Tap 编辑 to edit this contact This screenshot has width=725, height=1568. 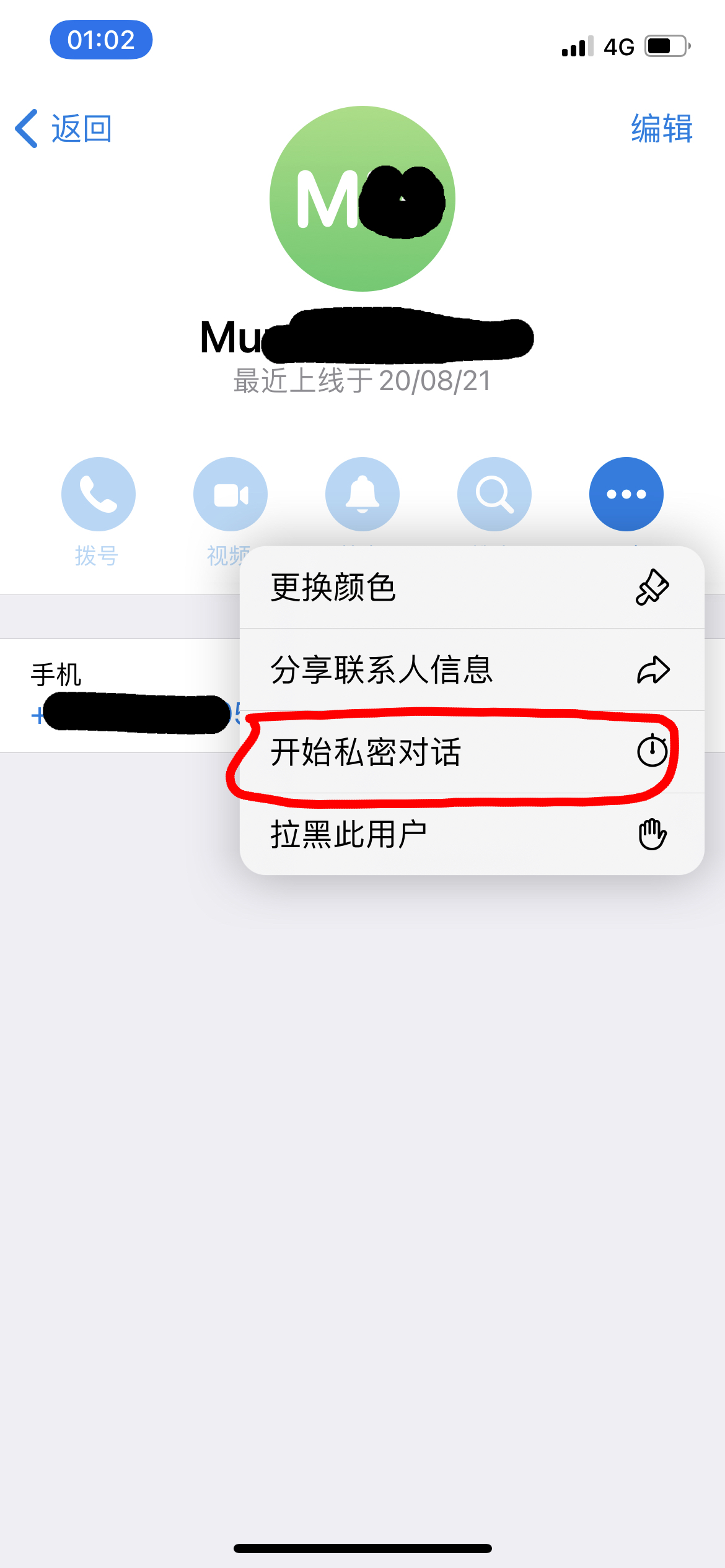coord(661,129)
